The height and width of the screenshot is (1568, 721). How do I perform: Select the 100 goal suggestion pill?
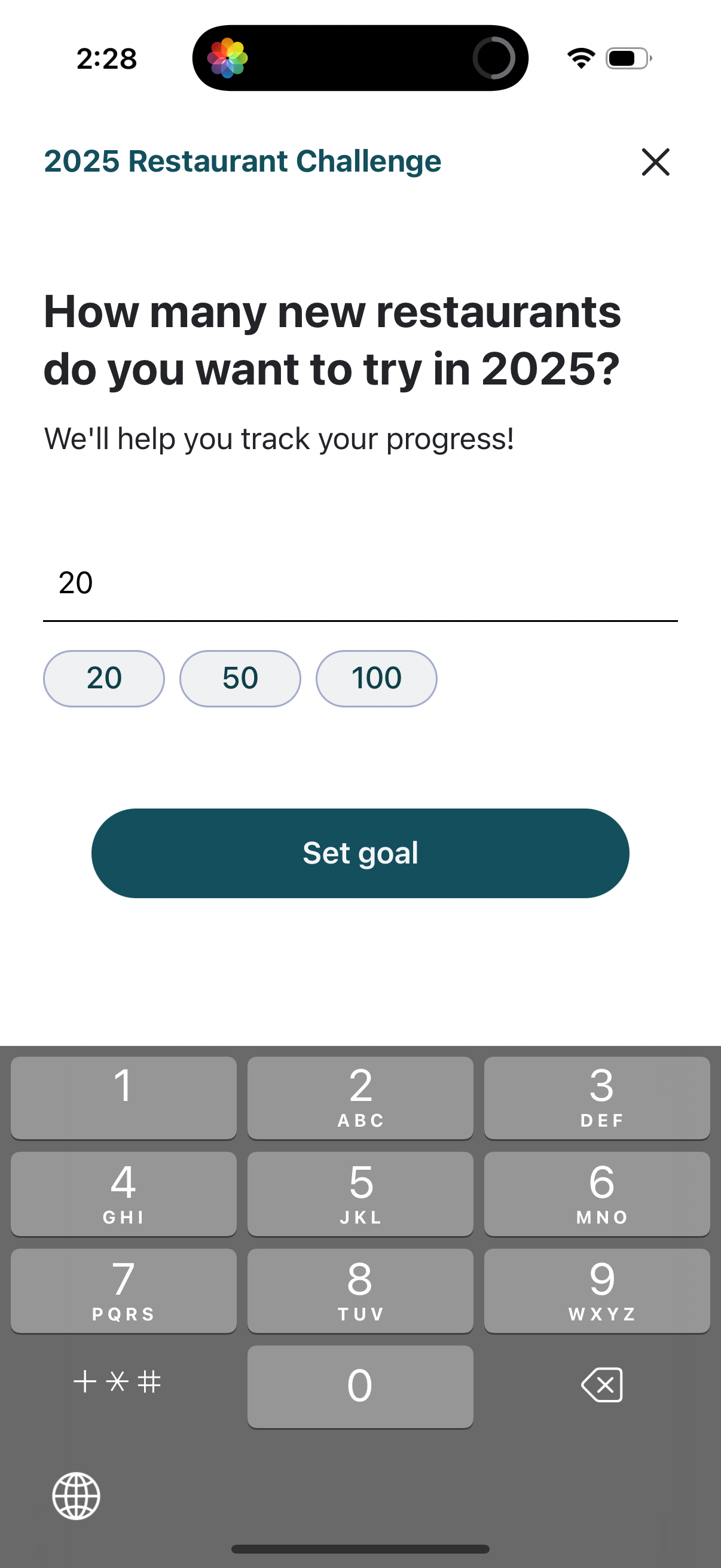coord(376,678)
